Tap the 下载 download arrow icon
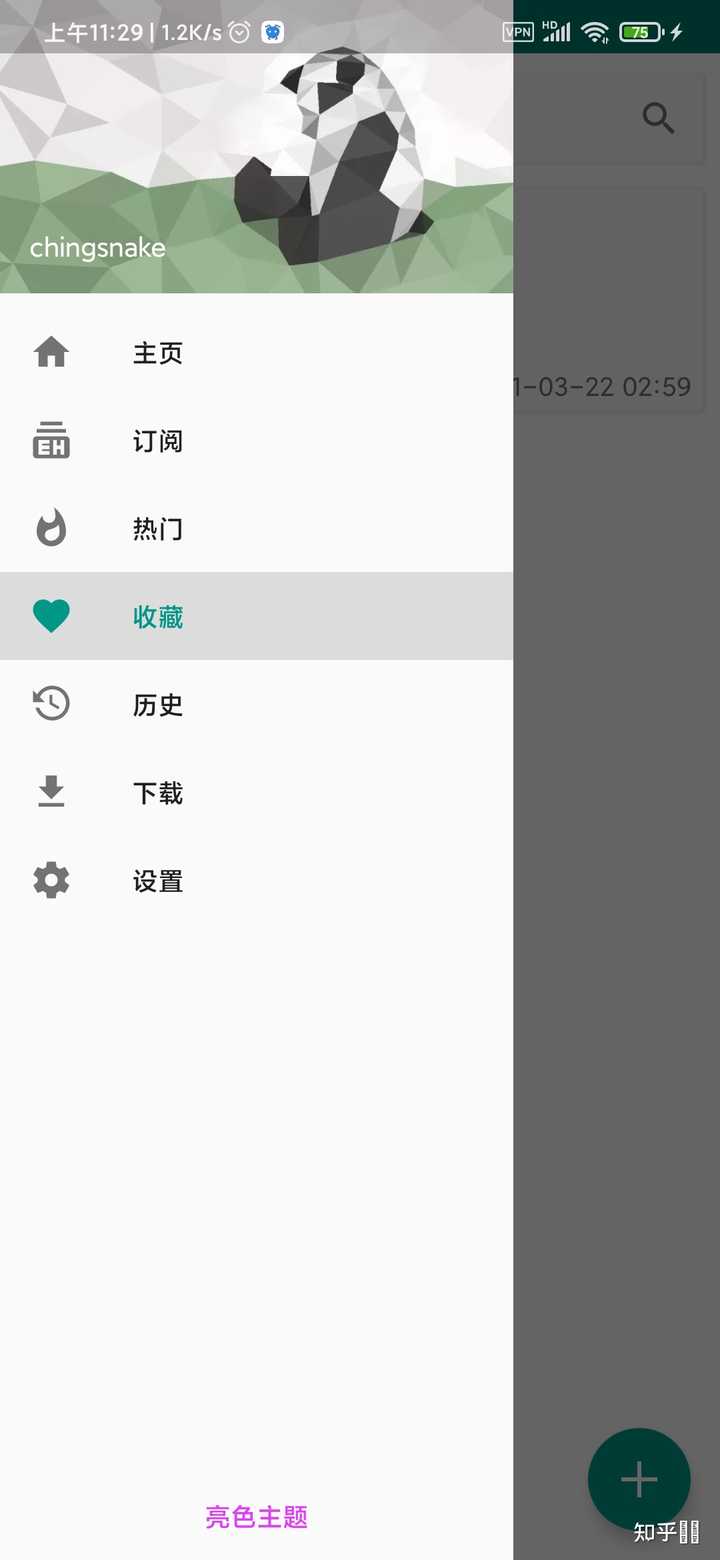720x1560 pixels. [51, 792]
